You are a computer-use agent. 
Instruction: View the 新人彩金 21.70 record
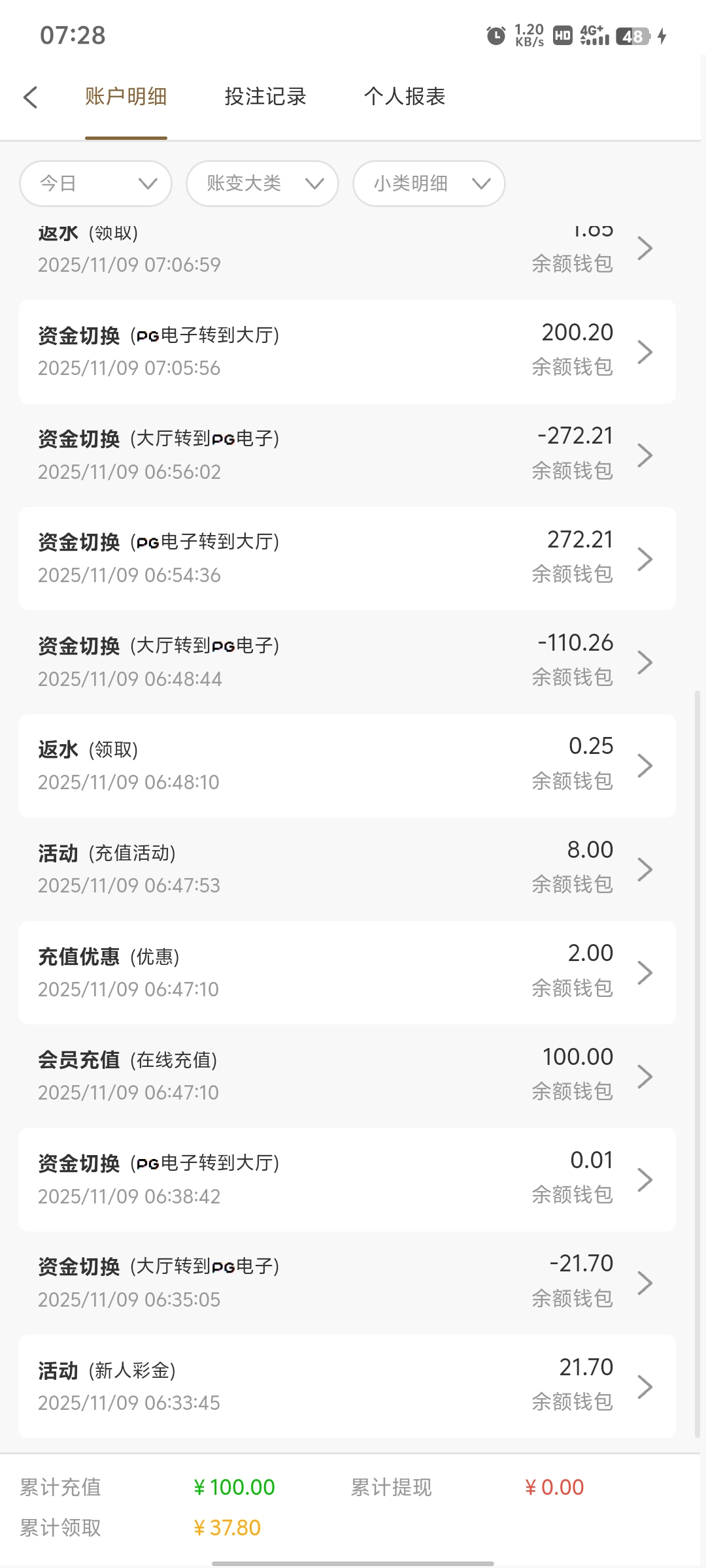tap(347, 1386)
